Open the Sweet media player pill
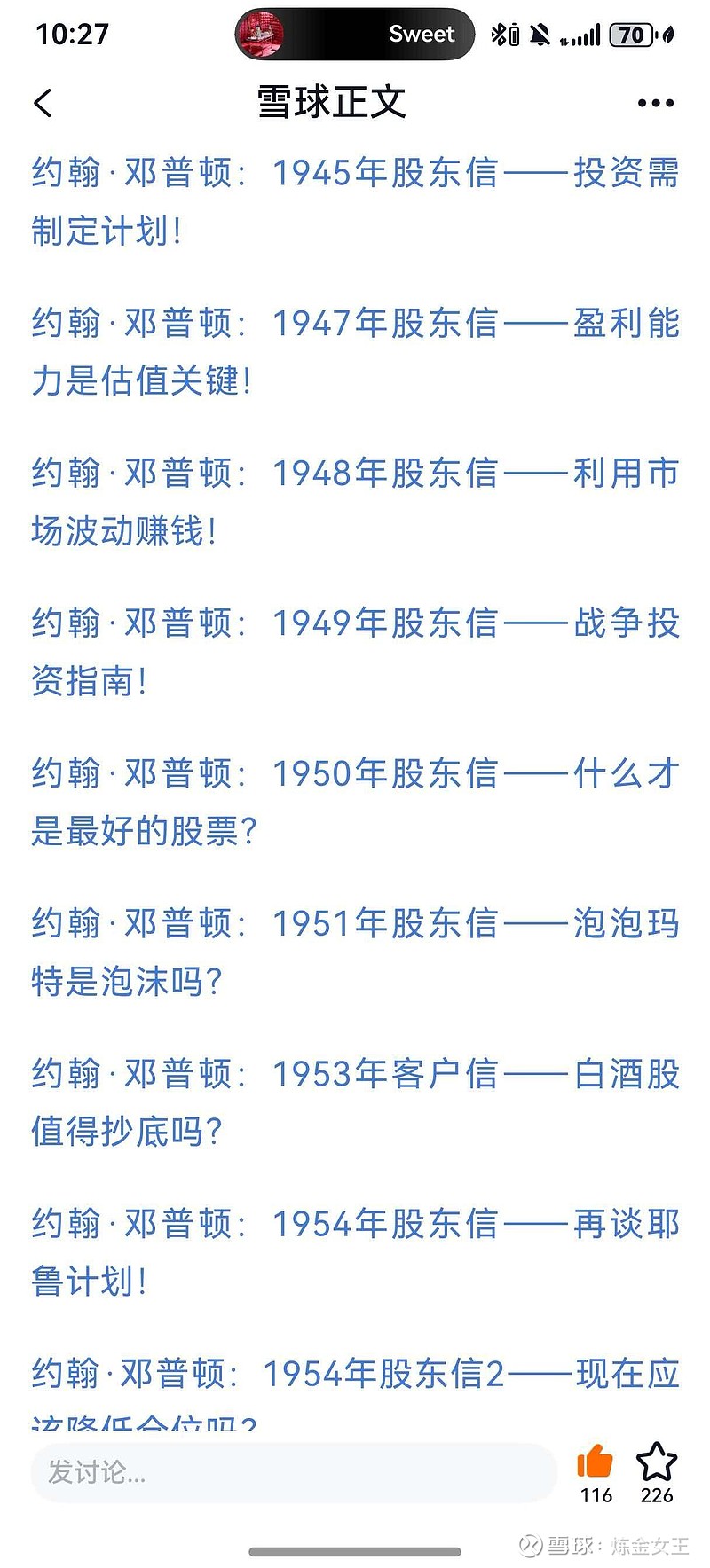710x1568 pixels. (x=353, y=34)
